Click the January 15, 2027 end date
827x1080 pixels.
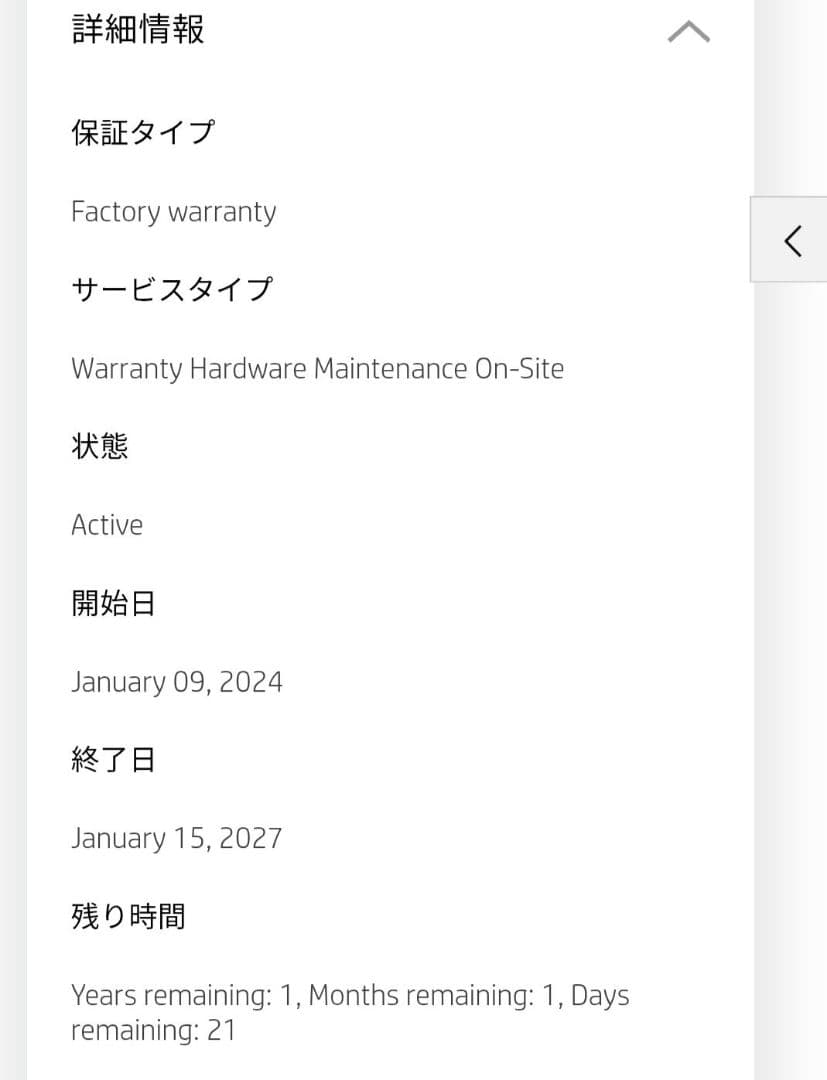[x=176, y=838]
